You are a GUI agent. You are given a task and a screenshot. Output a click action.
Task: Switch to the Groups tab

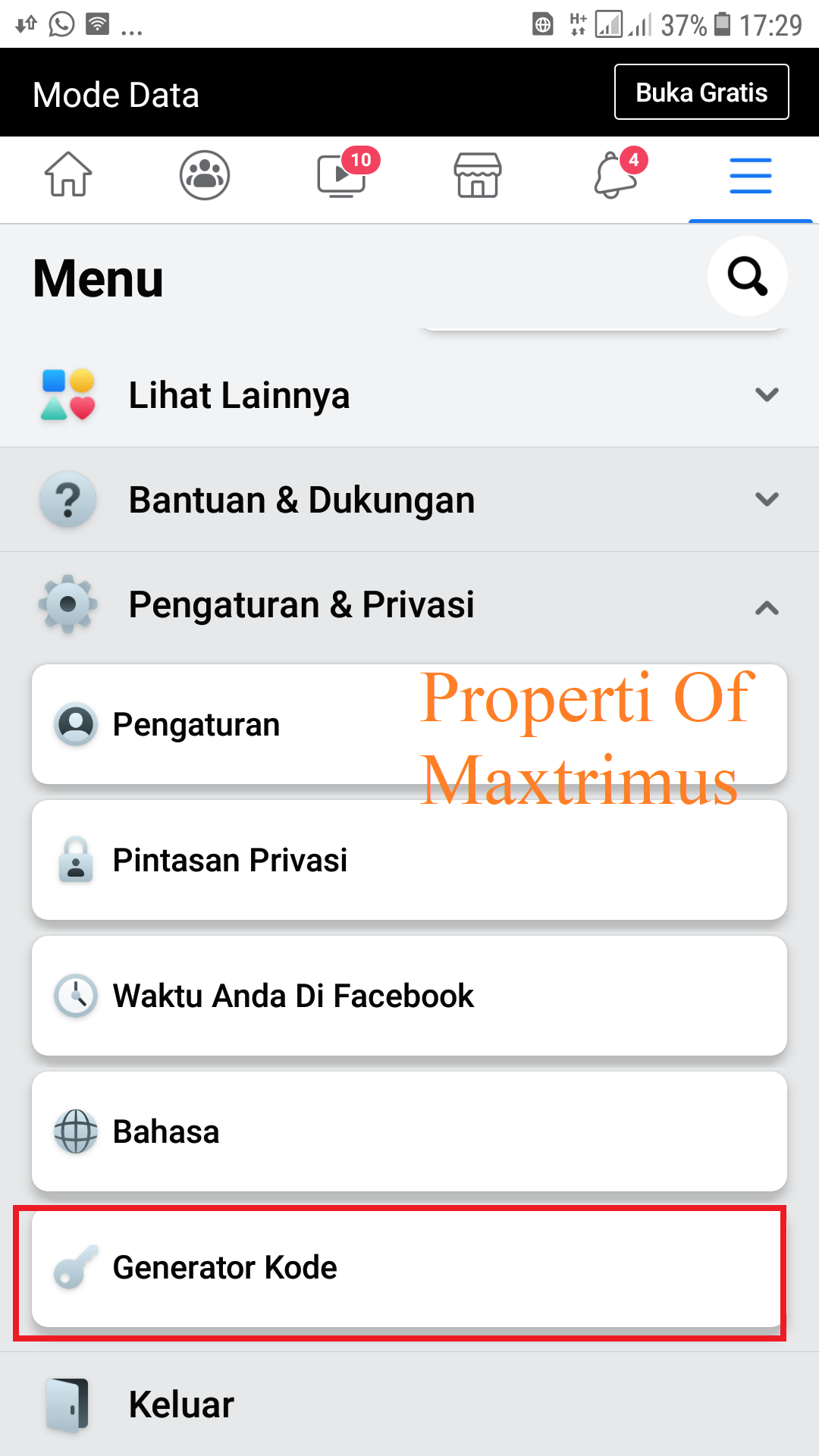(x=205, y=175)
